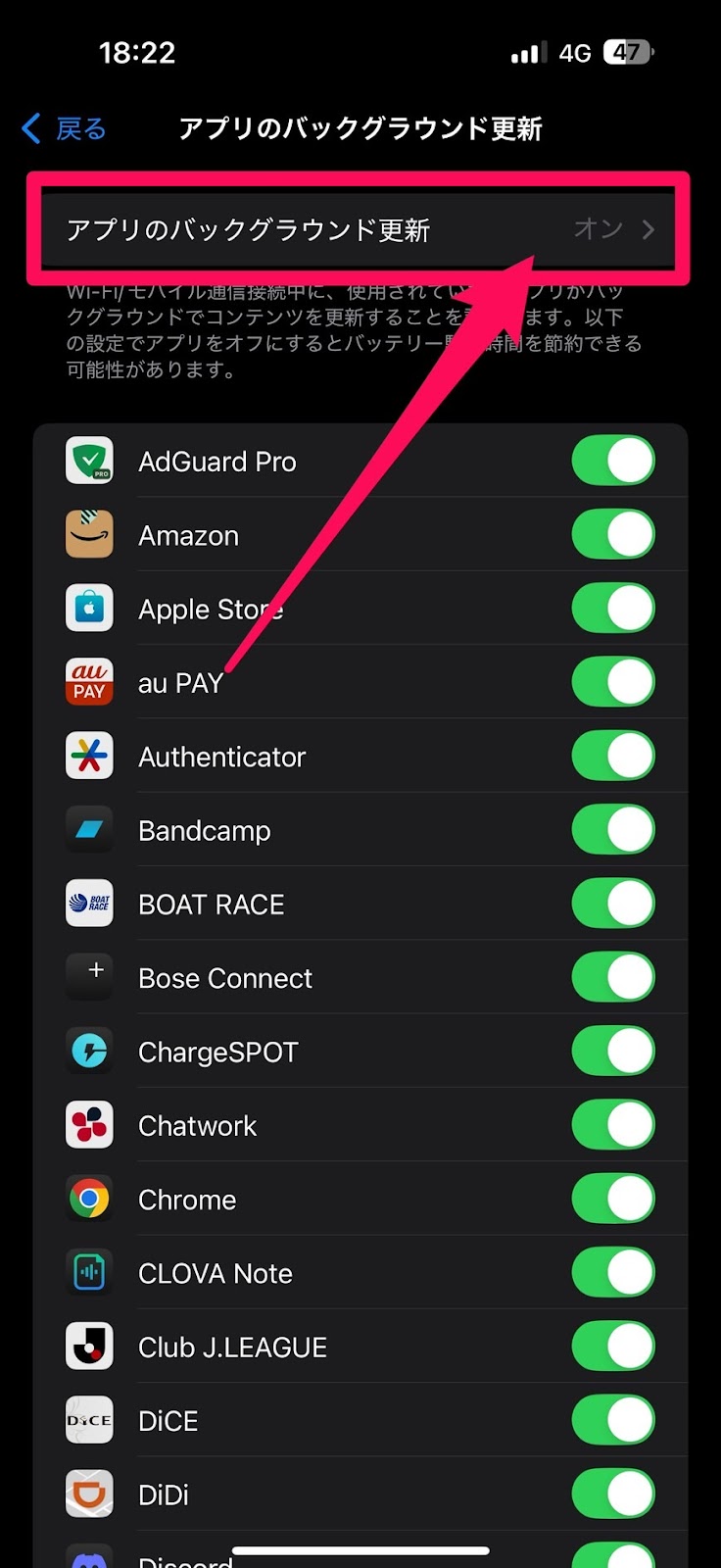721x1568 pixels.
Task: Toggle the Apple Store background refresh
Action: click(613, 609)
